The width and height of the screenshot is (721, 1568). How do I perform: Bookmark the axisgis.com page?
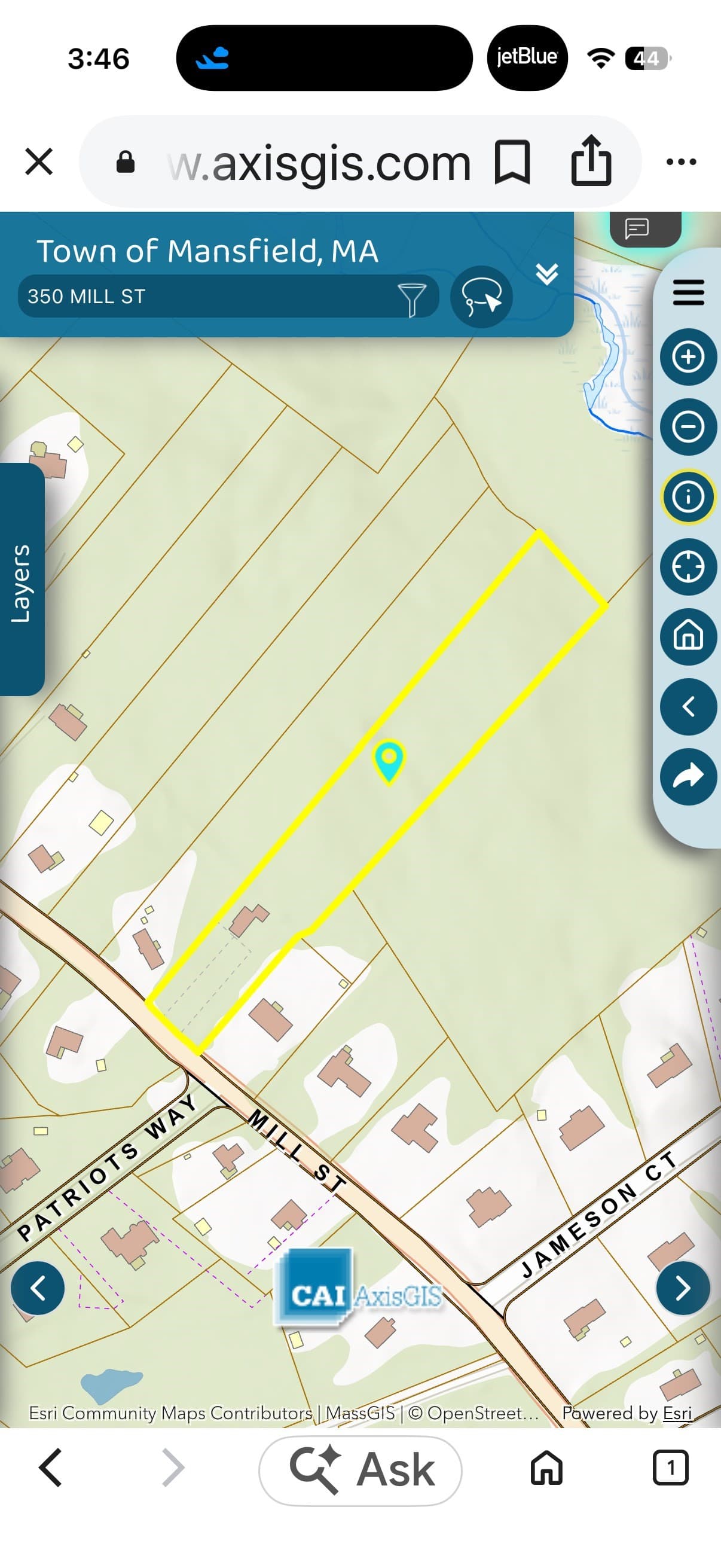(512, 162)
